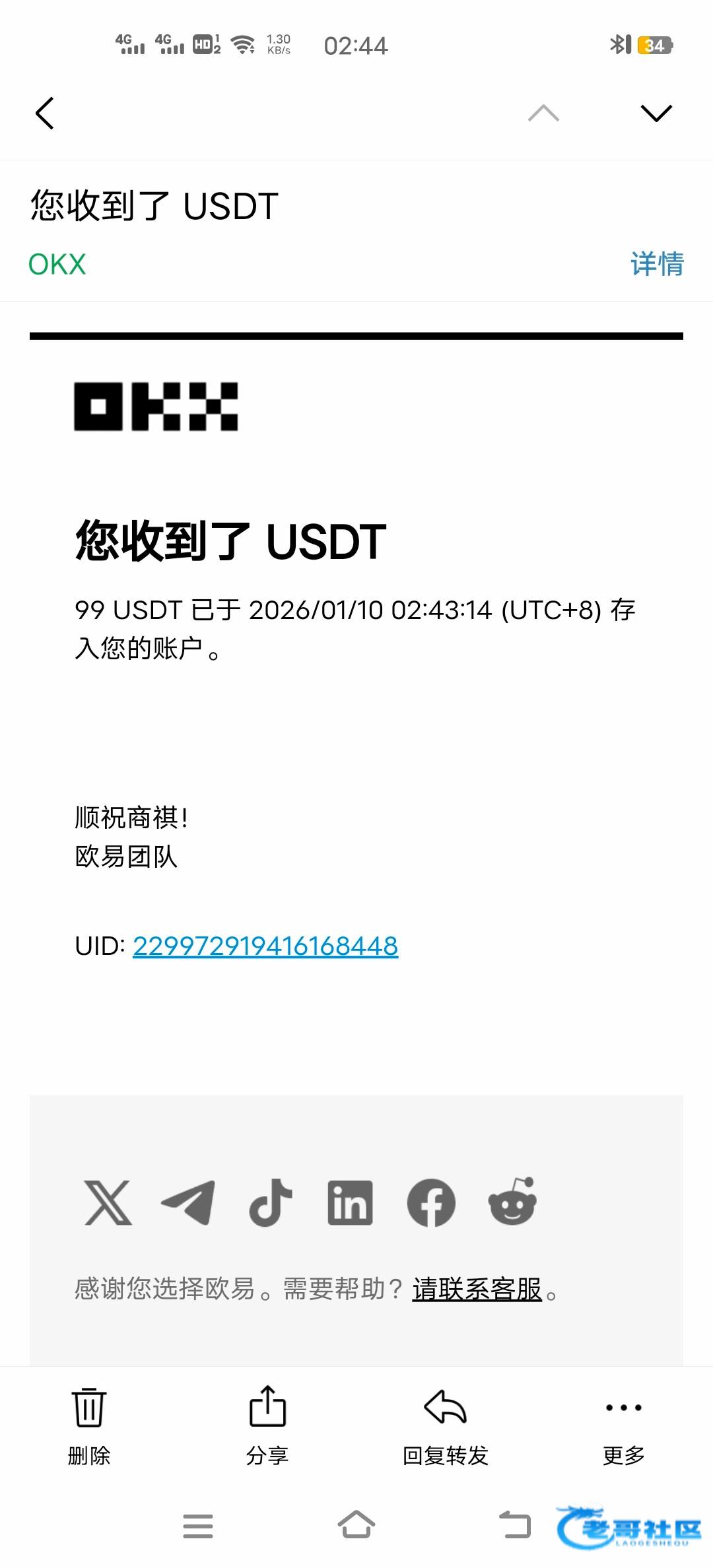The image size is (713, 1568).
Task: Open OKX's X (Twitter) page
Action: point(108,1202)
